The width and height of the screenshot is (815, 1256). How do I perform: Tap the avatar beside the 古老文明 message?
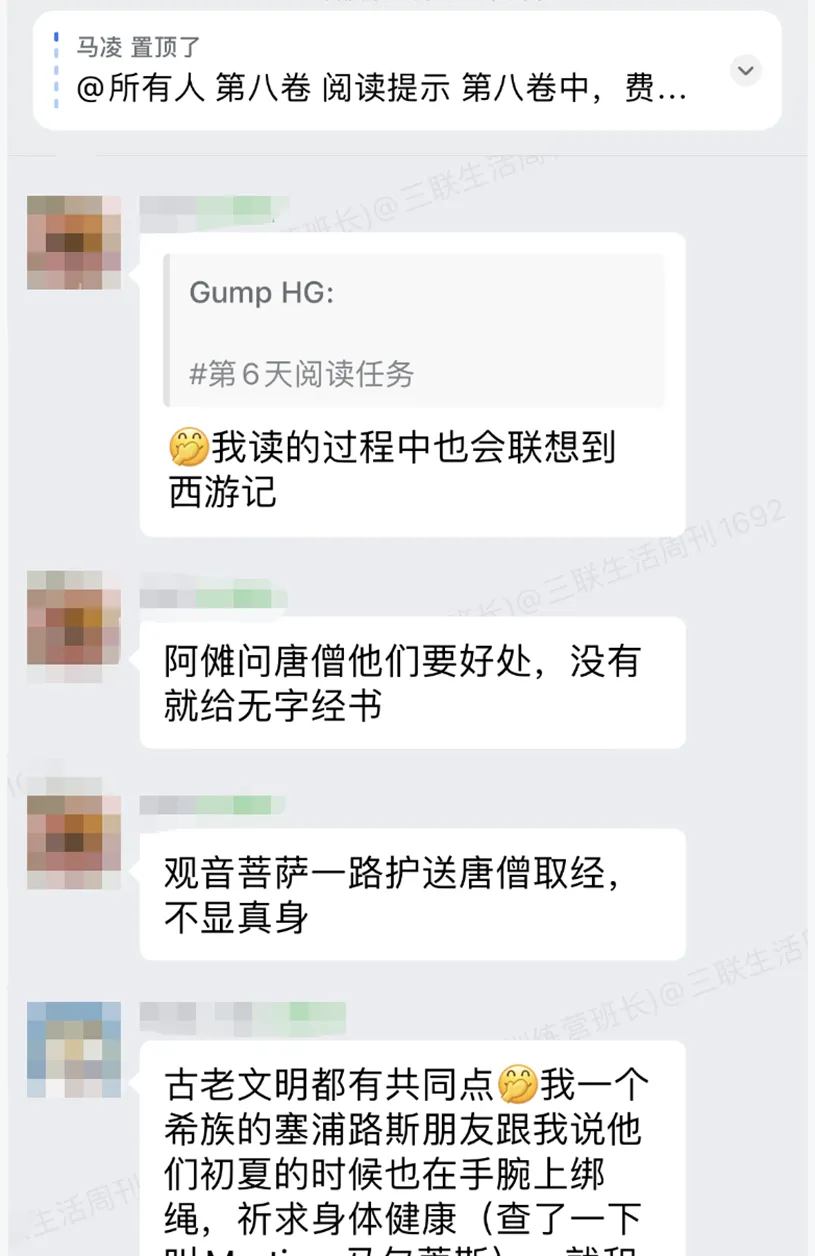point(74,1049)
